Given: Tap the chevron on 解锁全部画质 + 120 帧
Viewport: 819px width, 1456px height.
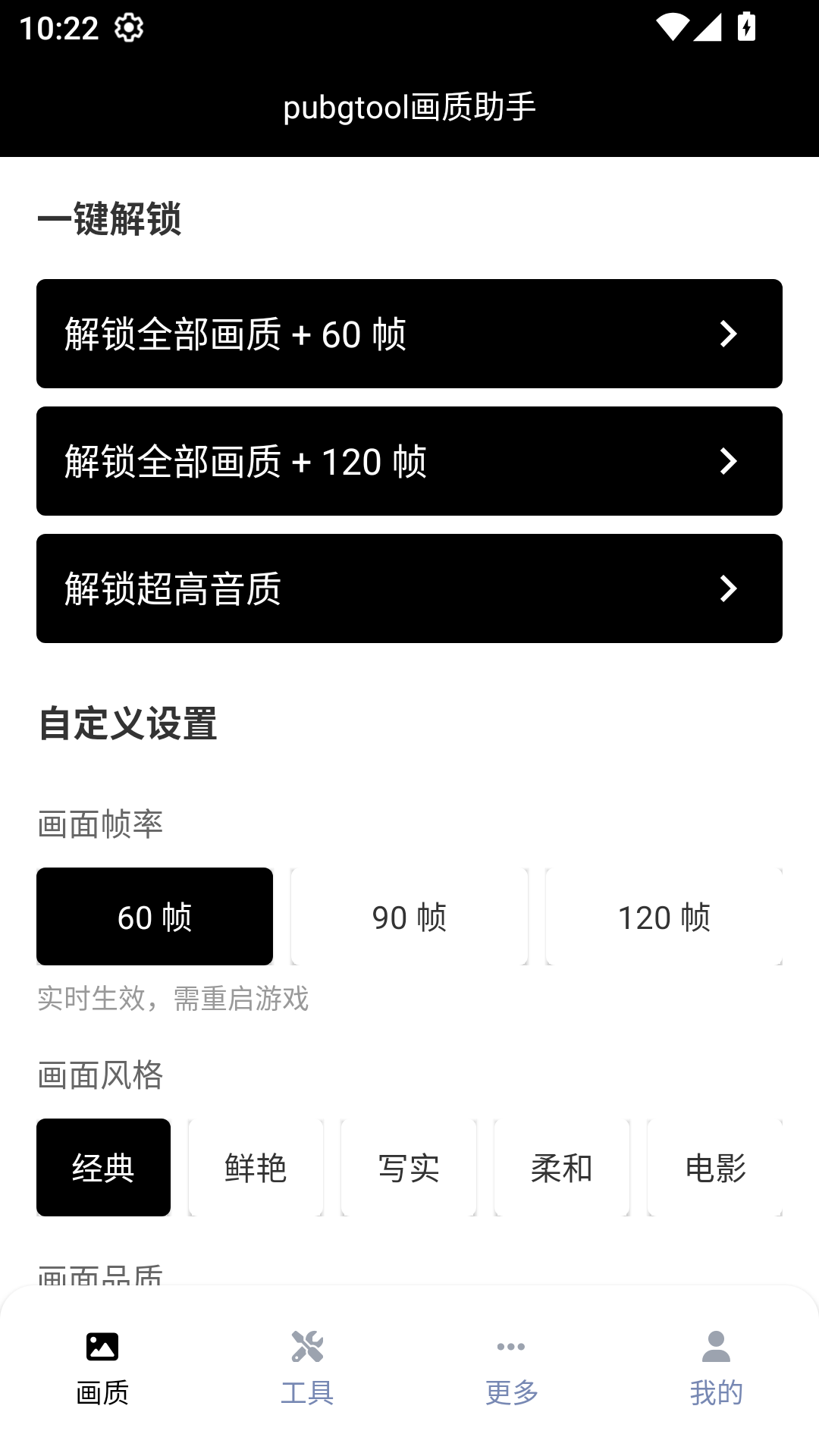Looking at the screenshot, I should [x=727, y=460].
